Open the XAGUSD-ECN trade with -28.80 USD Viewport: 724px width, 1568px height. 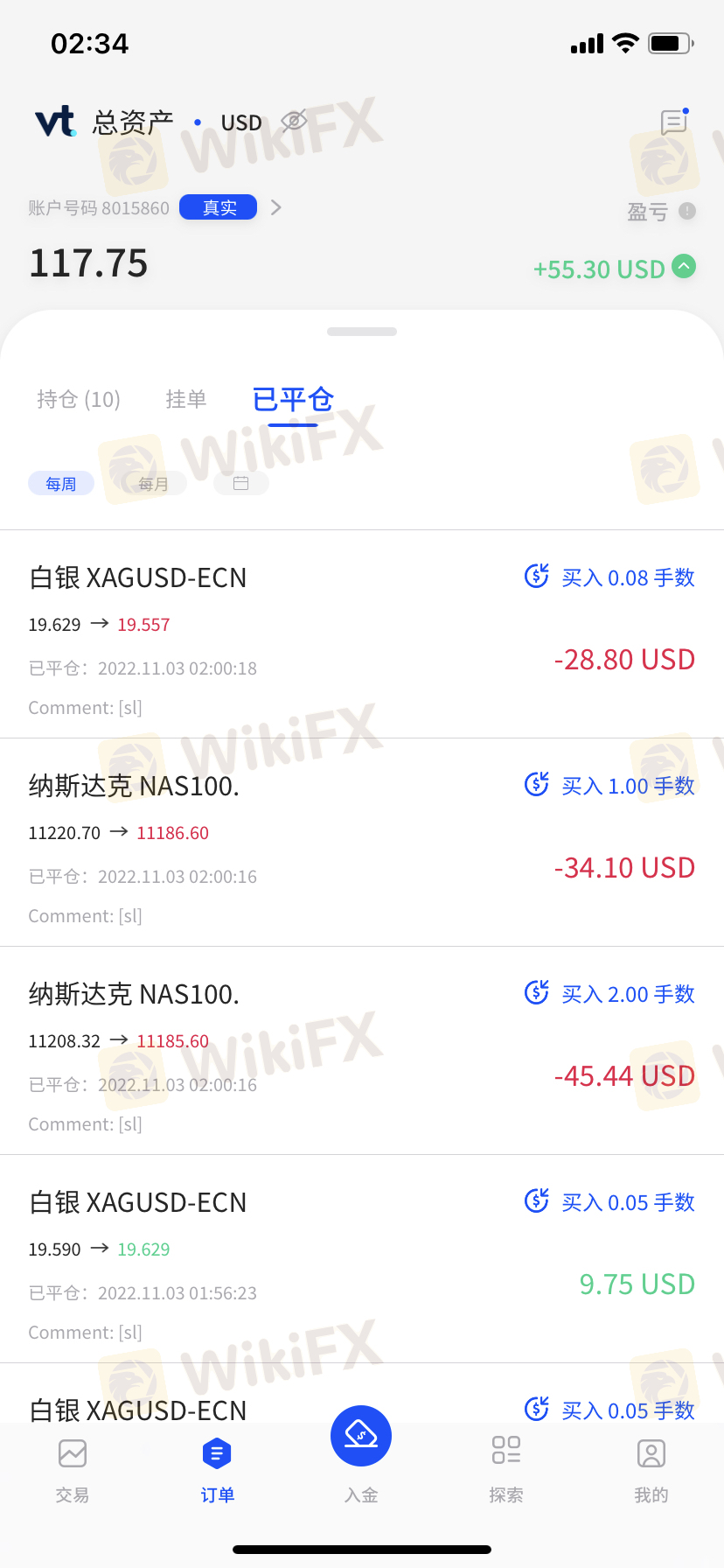(x=362, y=634)
